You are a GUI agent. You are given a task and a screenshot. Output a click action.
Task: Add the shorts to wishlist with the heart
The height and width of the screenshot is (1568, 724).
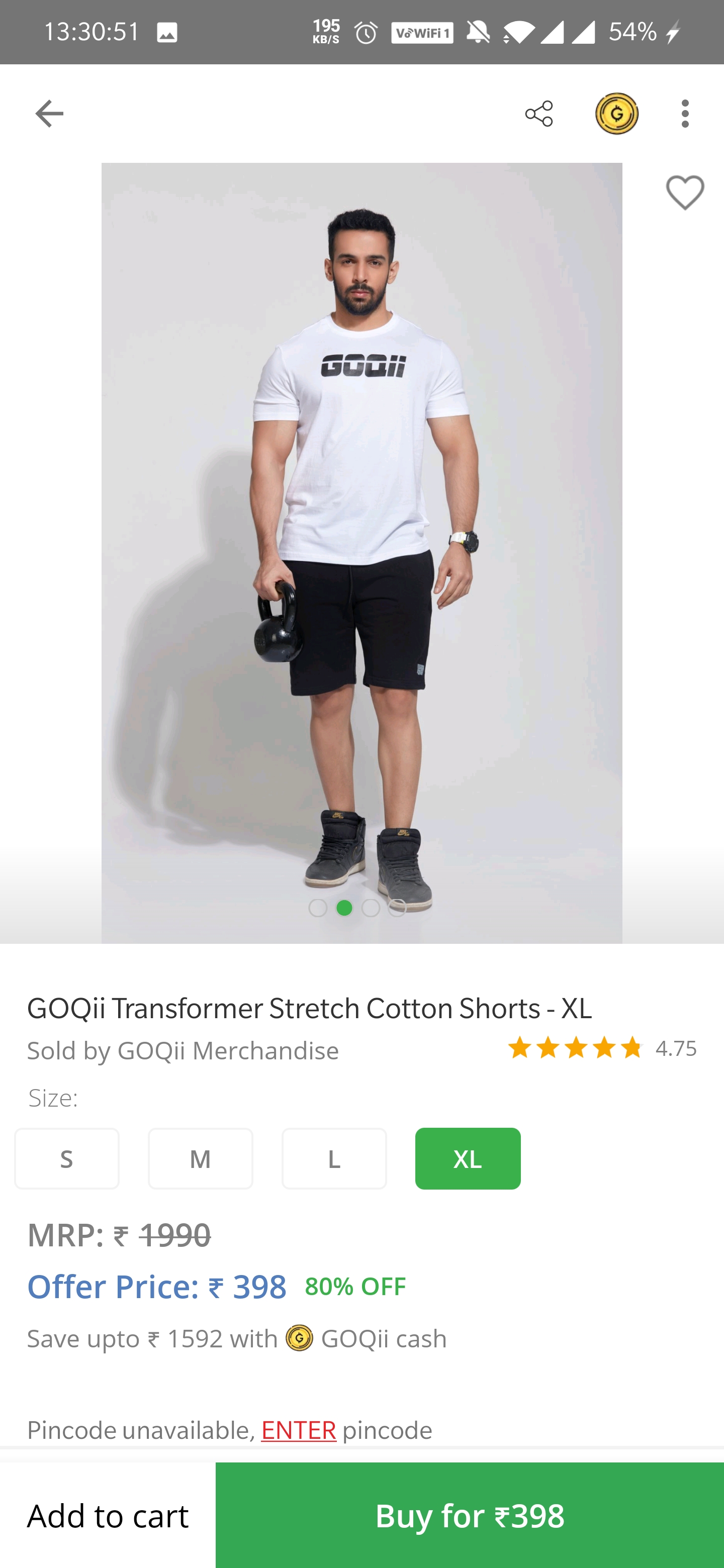684,193
